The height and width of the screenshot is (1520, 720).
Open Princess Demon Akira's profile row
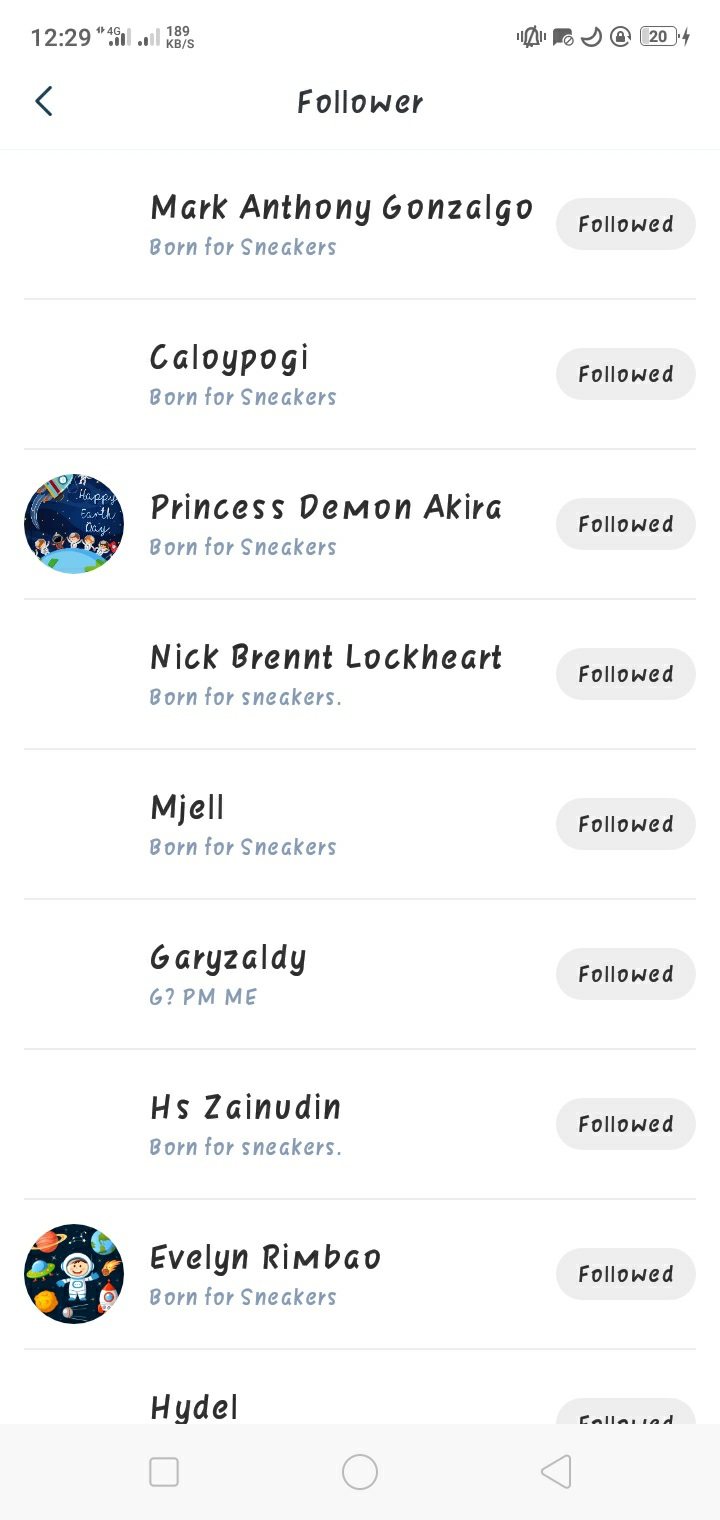(x=325, y=509)
